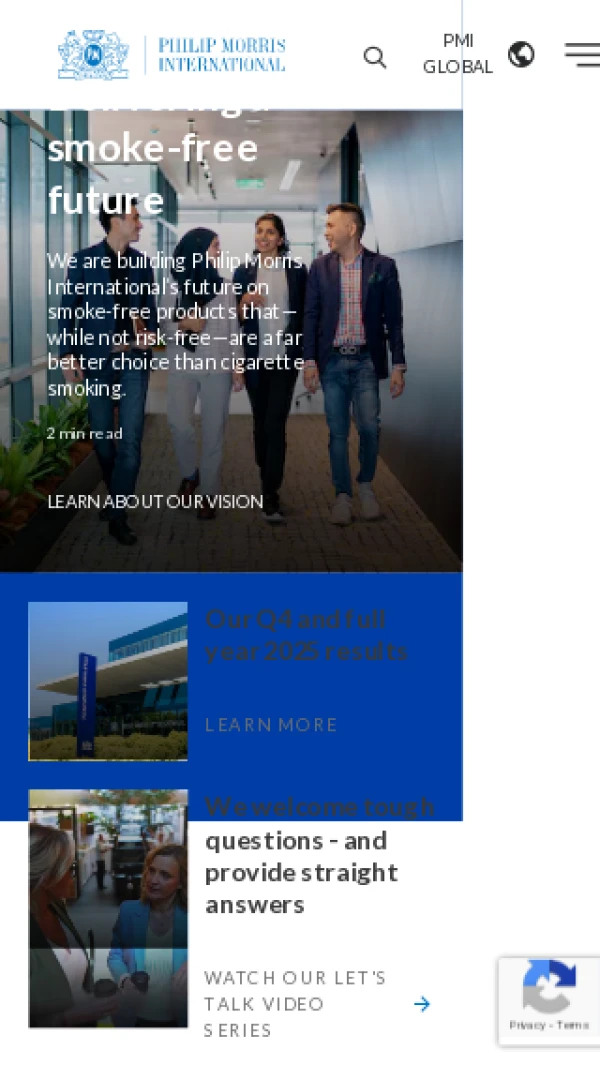Open Learn About Our Vision link
The image size is (600, 1065).
155,502
